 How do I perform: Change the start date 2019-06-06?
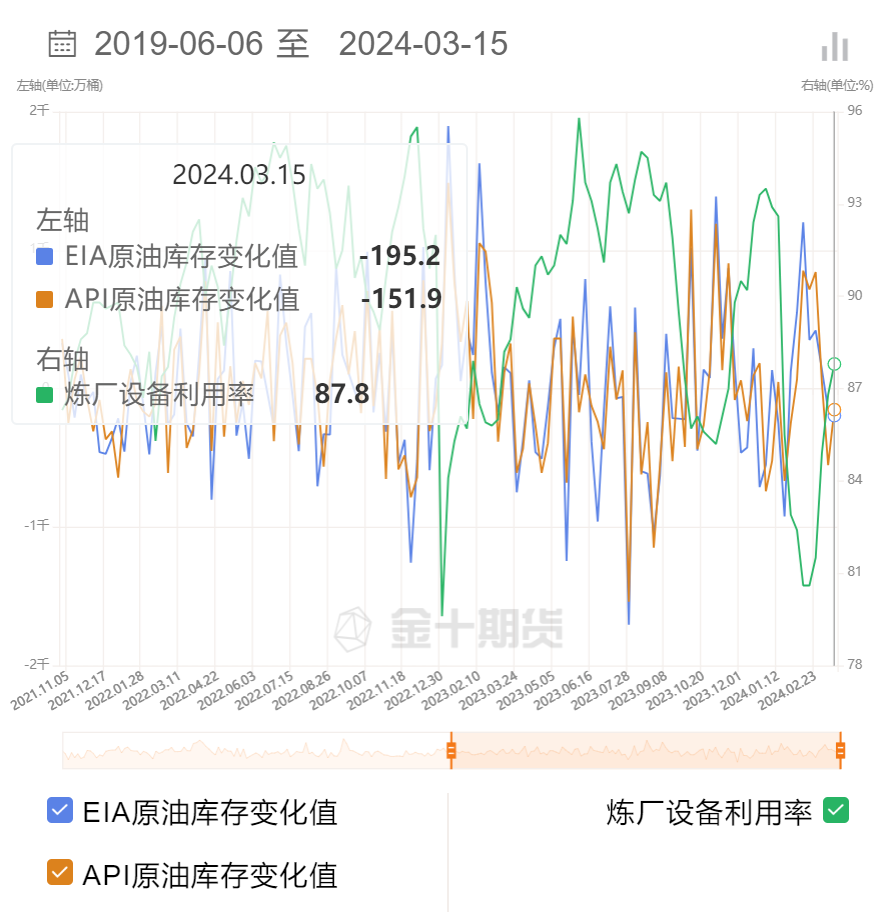pos(178,44)
